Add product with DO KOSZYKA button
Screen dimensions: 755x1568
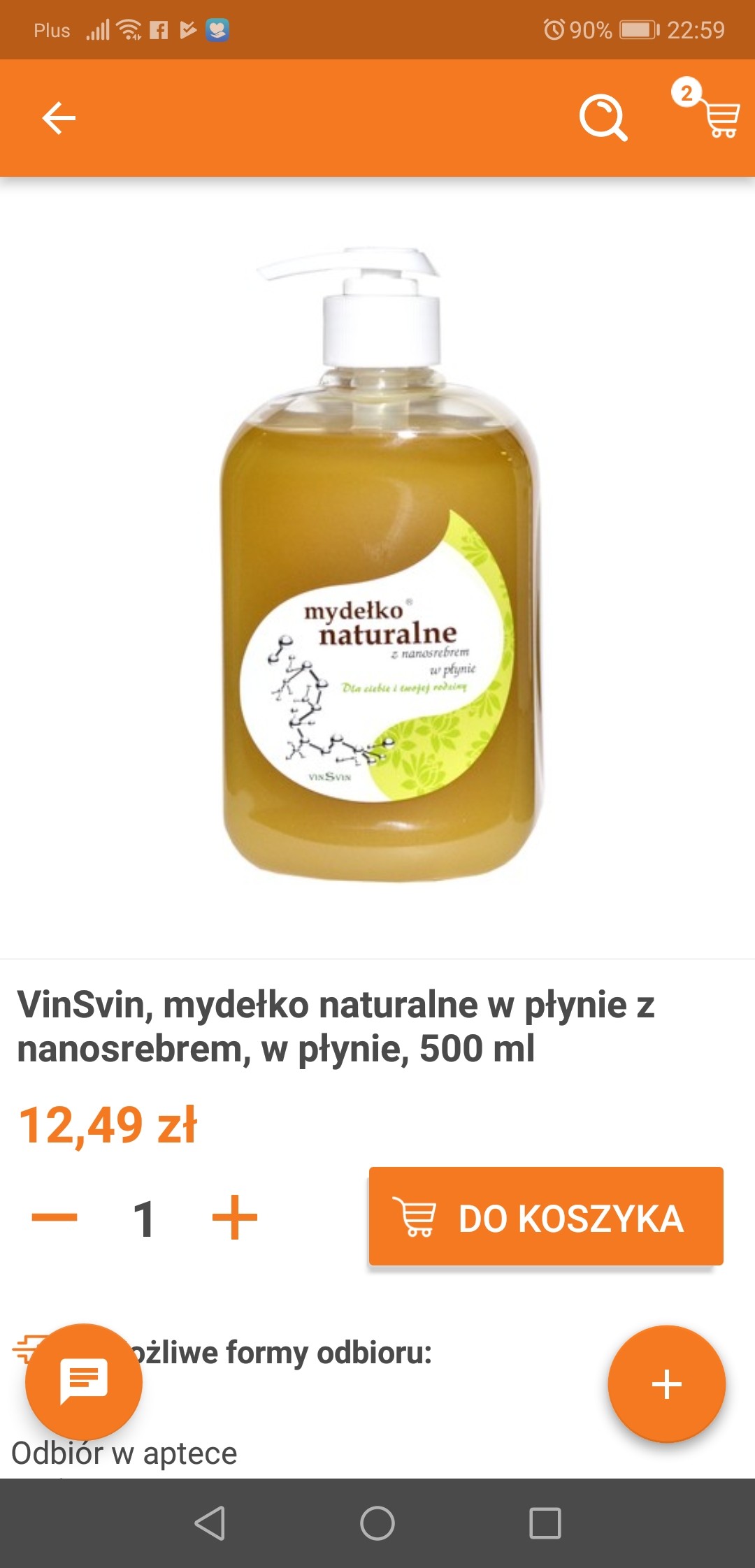pos(546,1216)
